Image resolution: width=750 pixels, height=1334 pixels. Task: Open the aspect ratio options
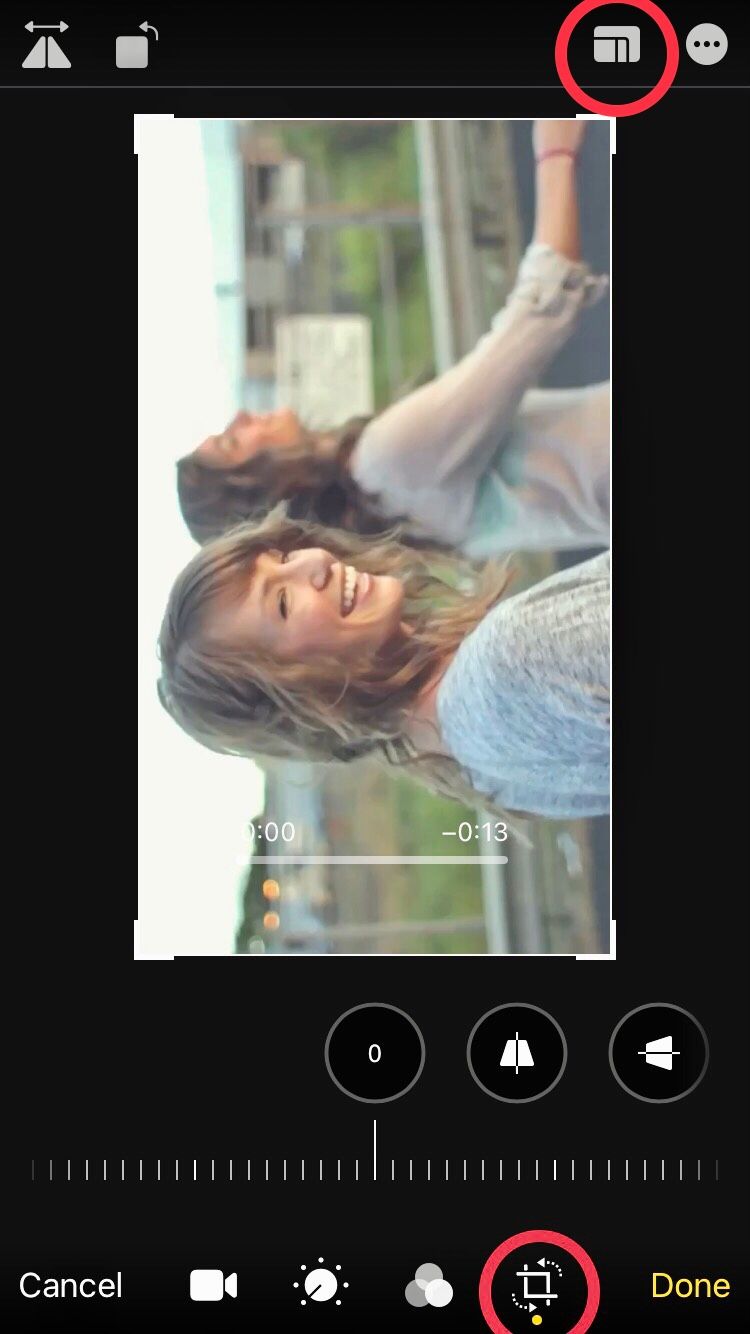point(616,46)
